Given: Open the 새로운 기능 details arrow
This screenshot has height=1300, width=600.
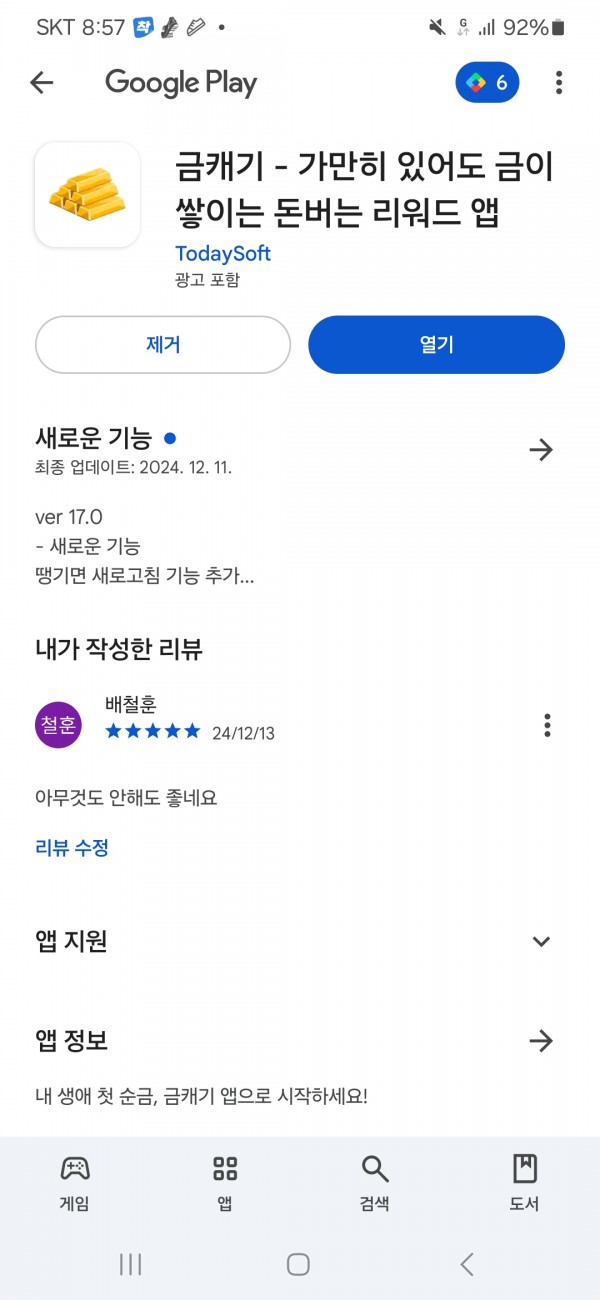Looking at the screenshot, I should point(541,450).
